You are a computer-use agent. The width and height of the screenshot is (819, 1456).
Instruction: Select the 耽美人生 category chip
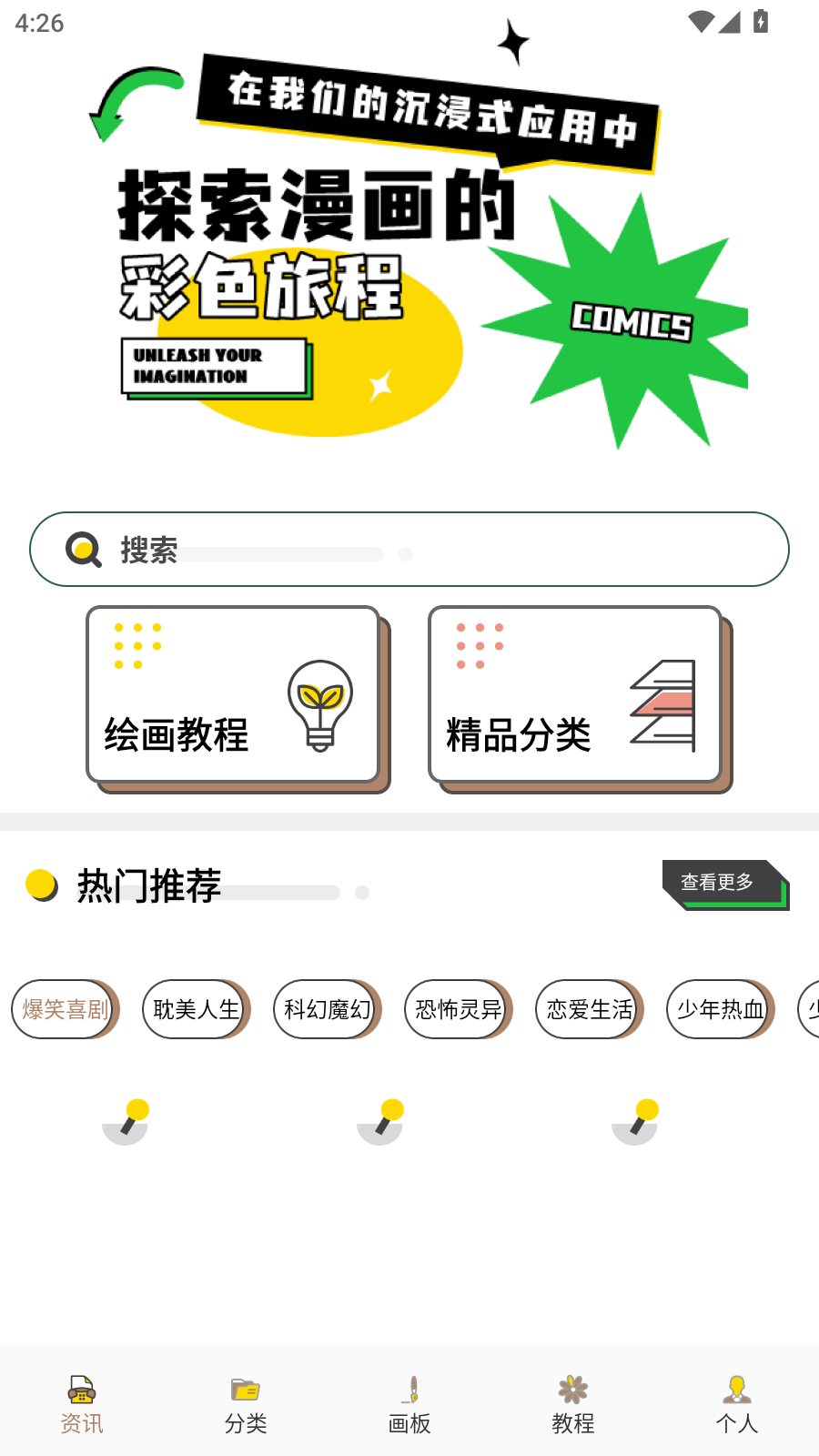[x=196, y=1009]
